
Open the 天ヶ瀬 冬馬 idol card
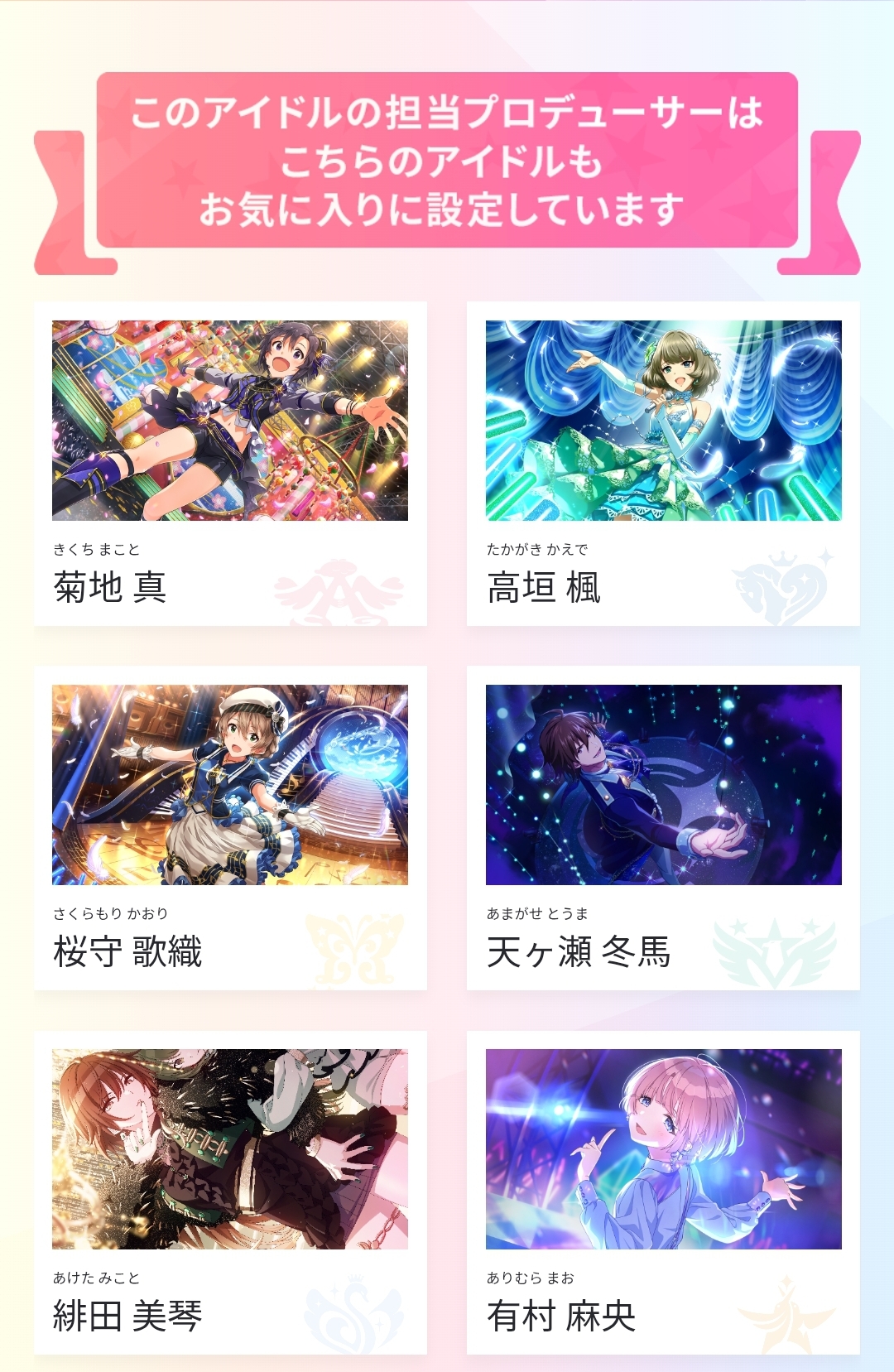(x=663, y=827)
